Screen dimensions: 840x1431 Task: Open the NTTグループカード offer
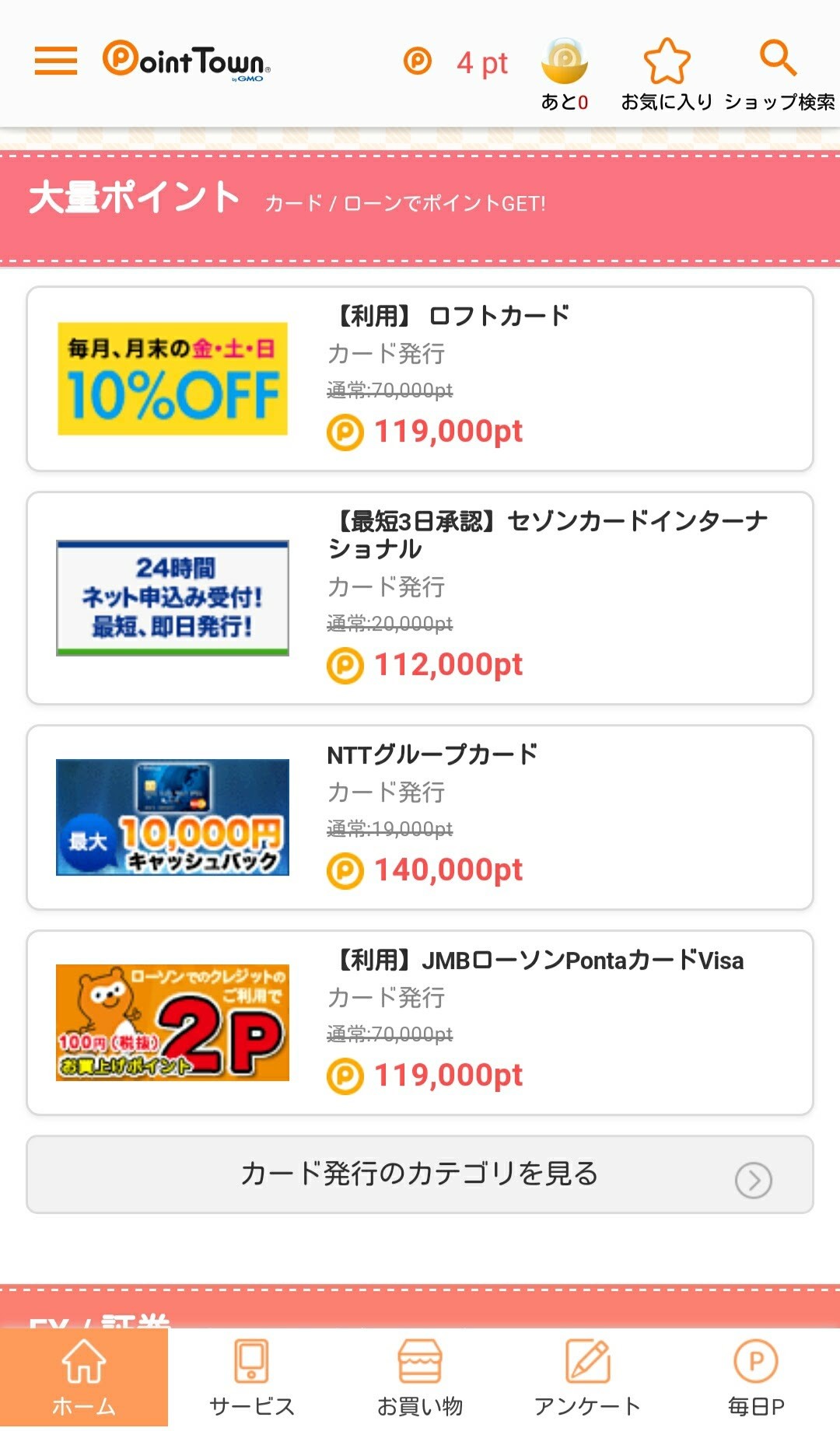pos(420,817)
